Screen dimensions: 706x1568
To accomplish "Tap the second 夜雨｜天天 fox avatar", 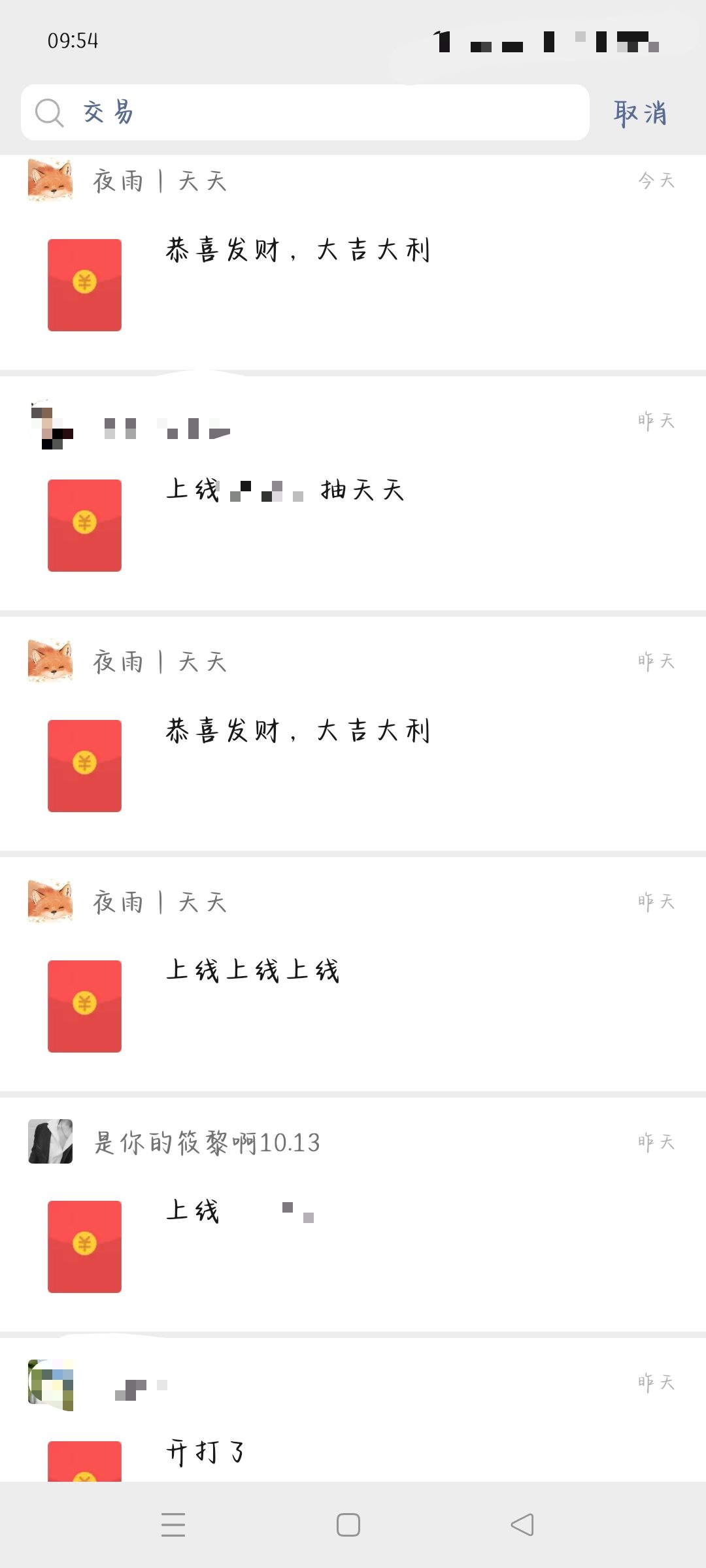I will coord(50,662).
